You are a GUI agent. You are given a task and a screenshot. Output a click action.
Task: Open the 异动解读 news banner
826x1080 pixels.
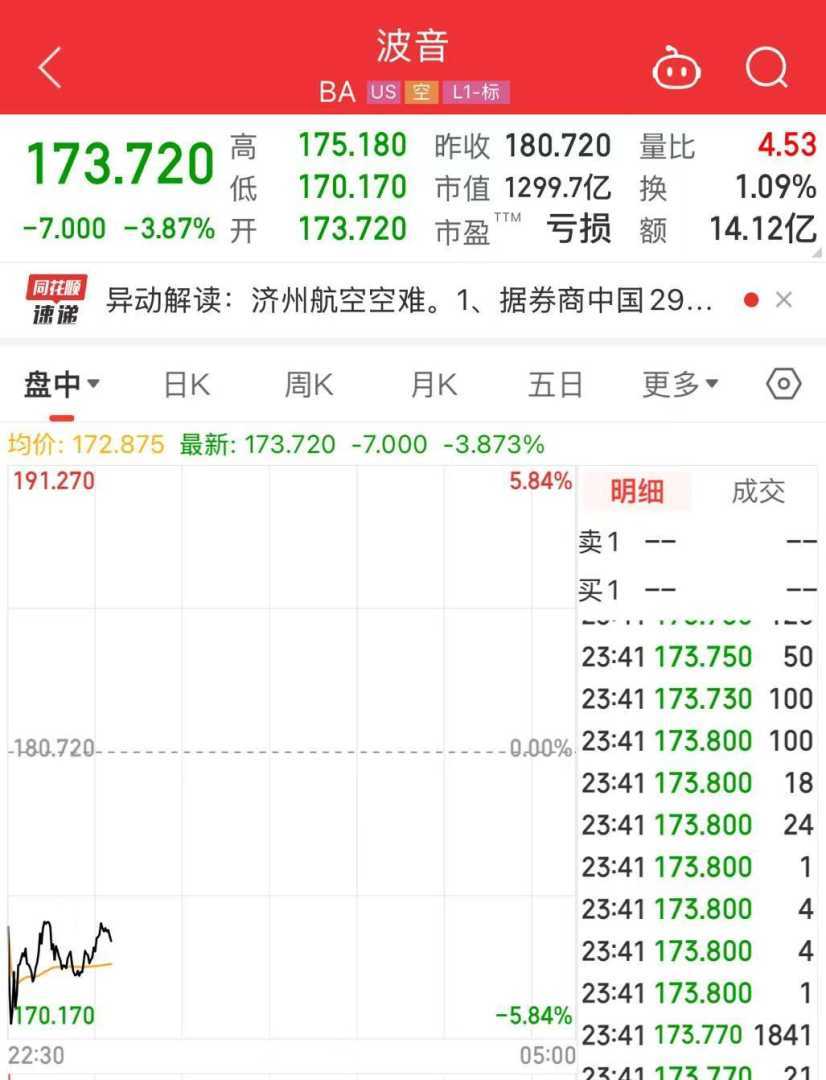(410, 300)
